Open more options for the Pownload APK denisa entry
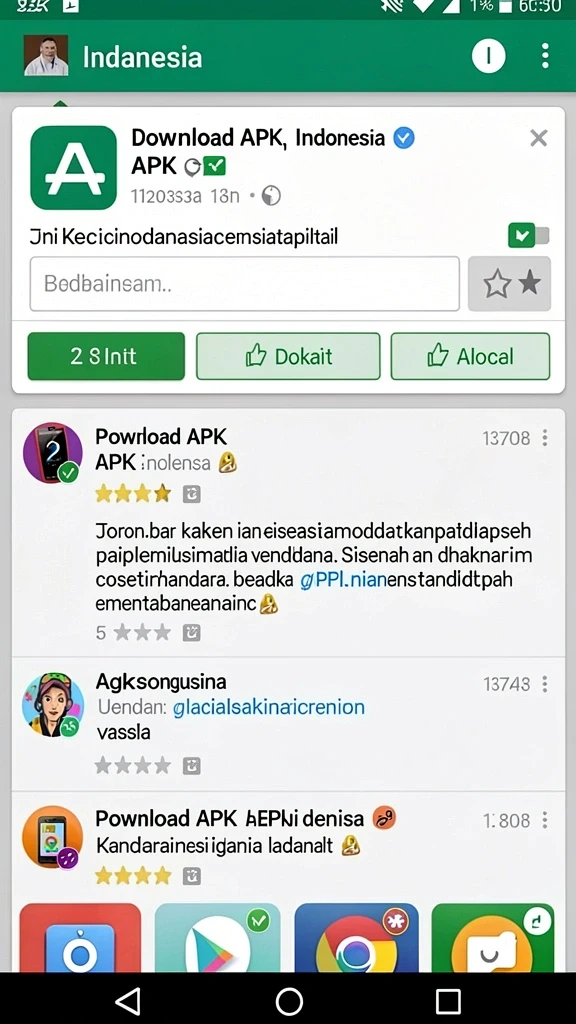 pyautogui.click(x=545, y=820)
